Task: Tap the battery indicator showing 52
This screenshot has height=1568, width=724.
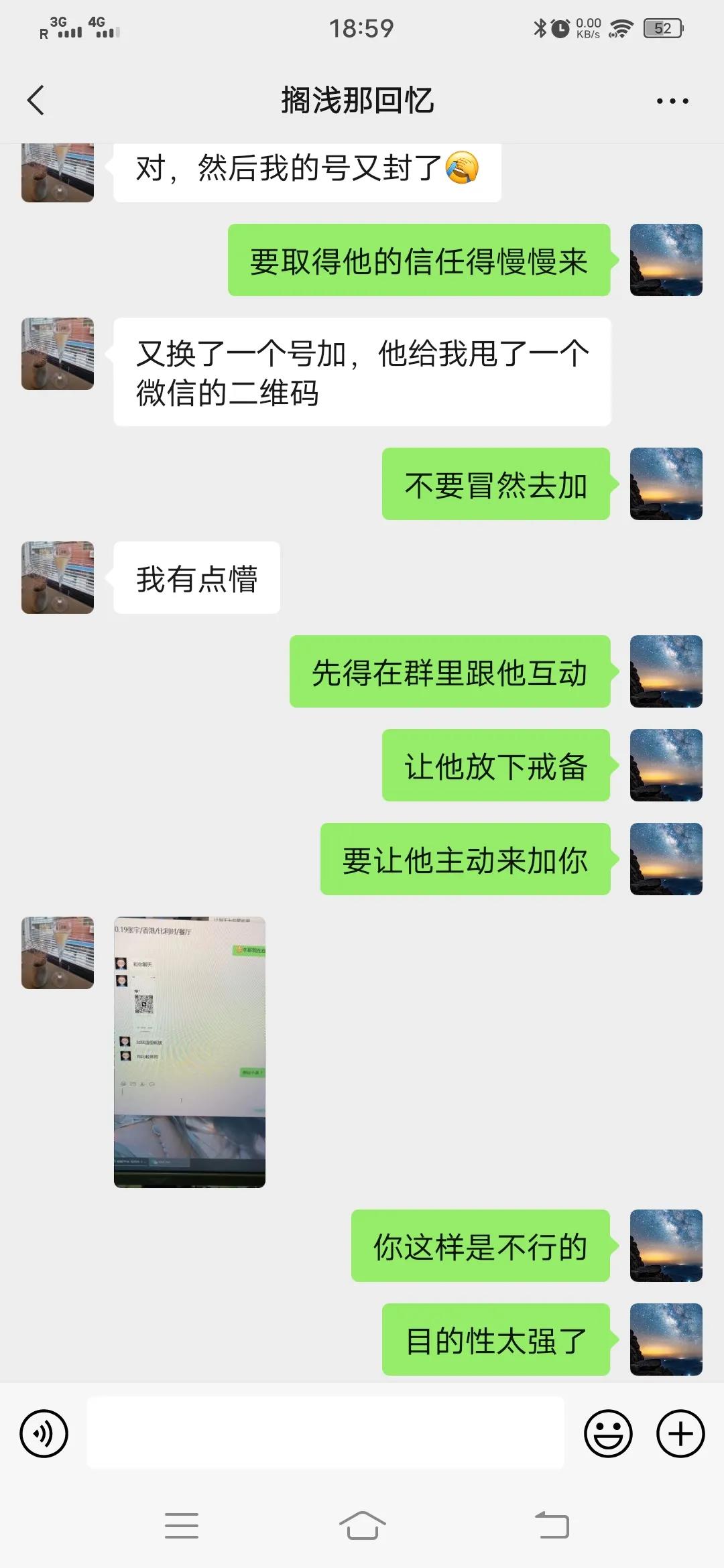Action: pyautogui.click(x=662, y=28)
